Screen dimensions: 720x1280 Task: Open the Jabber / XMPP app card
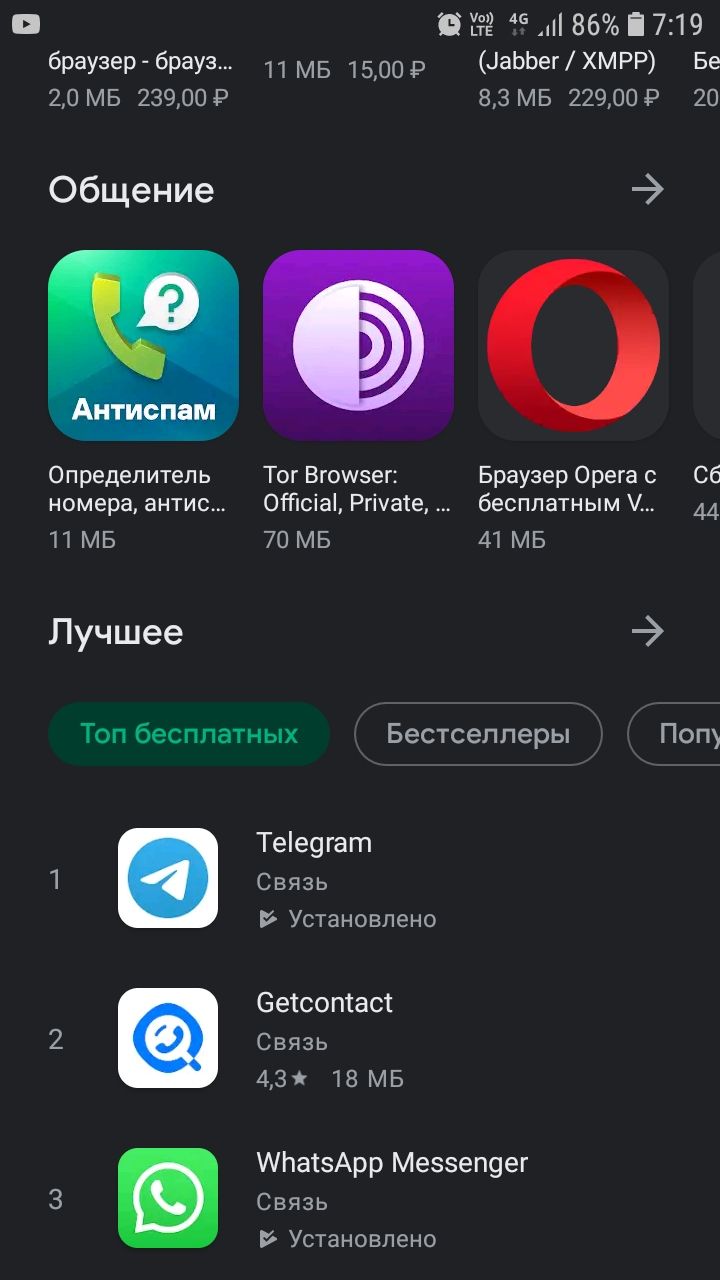point(573,78)
